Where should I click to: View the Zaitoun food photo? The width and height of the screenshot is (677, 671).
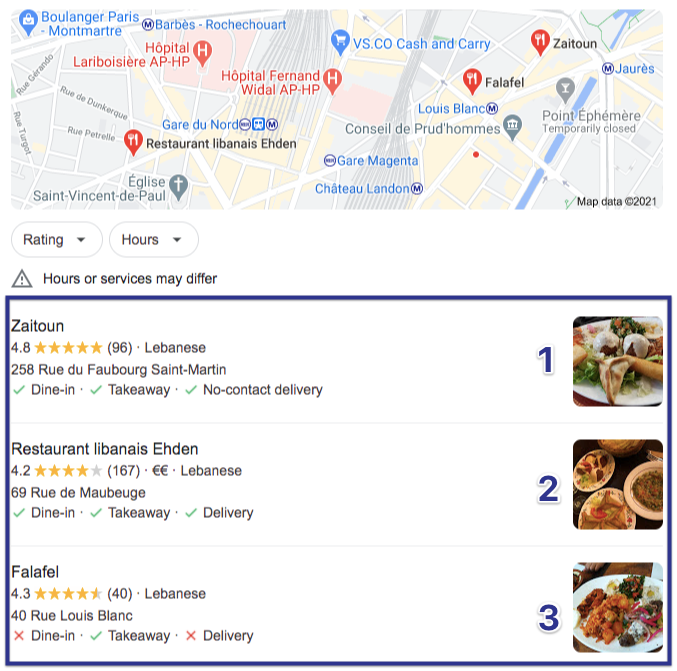point(617,361)
